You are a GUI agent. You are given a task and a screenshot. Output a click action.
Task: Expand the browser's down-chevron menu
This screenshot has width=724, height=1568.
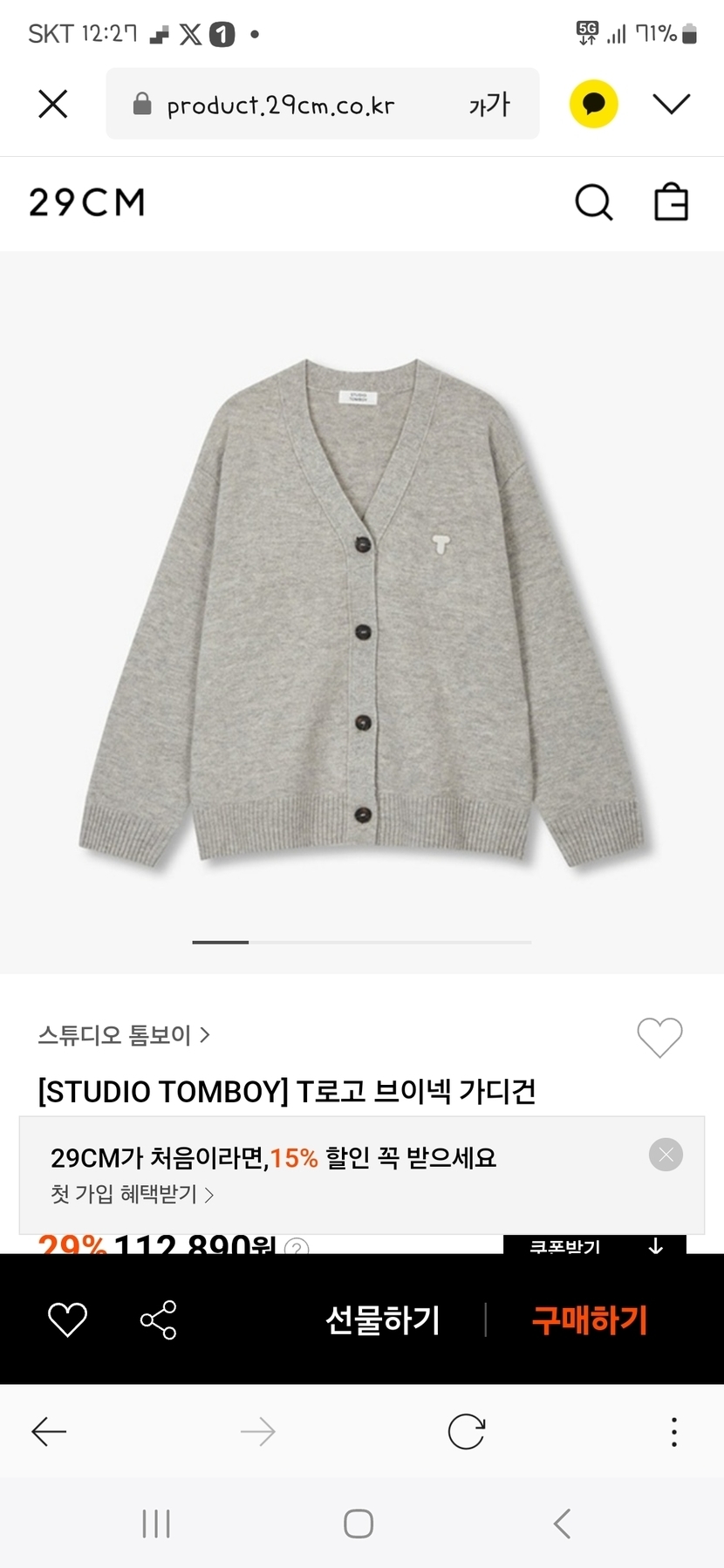point(671,105)
